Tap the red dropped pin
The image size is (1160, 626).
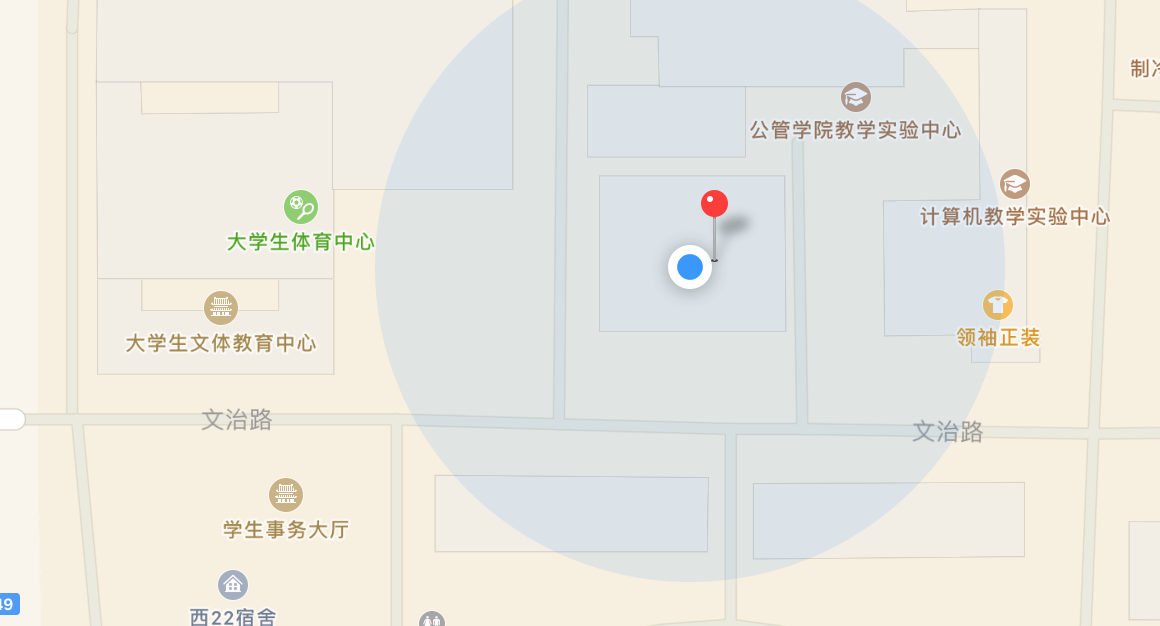[714, 204]
